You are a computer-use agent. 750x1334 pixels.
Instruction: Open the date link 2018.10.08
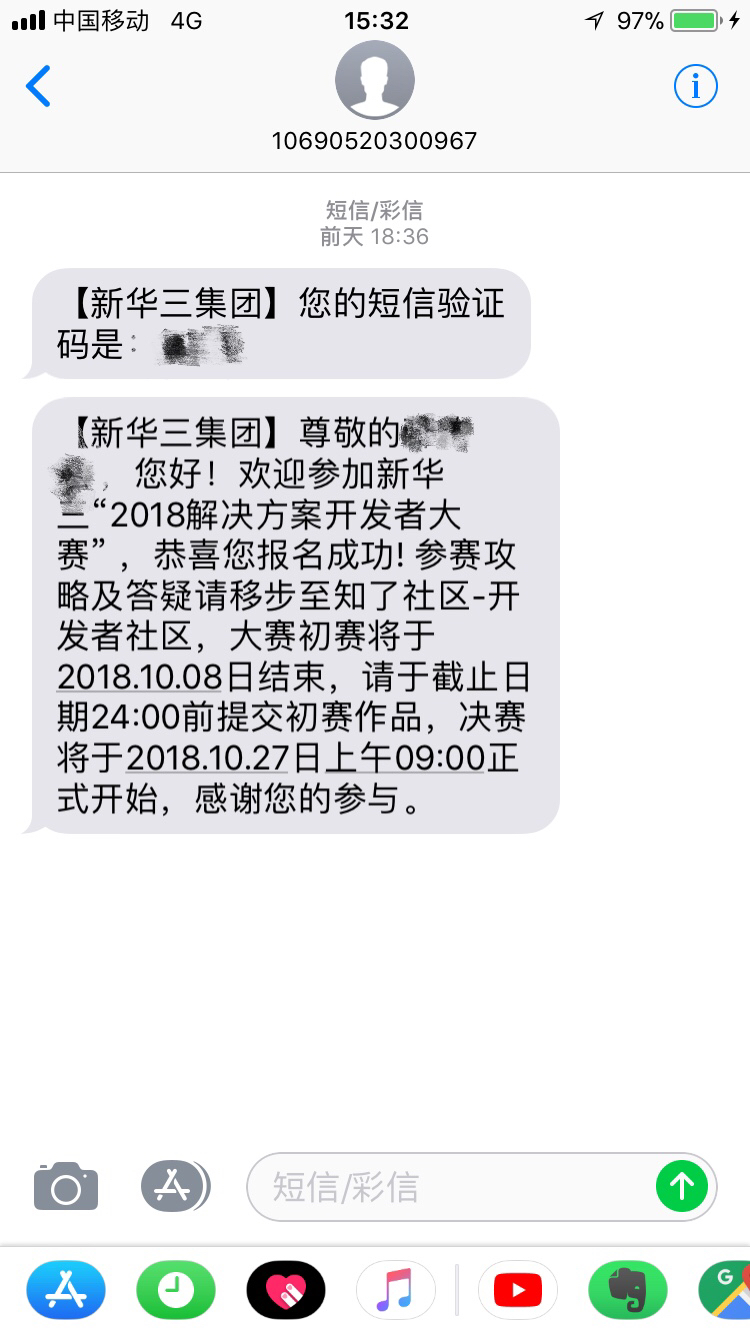(139, 677)
